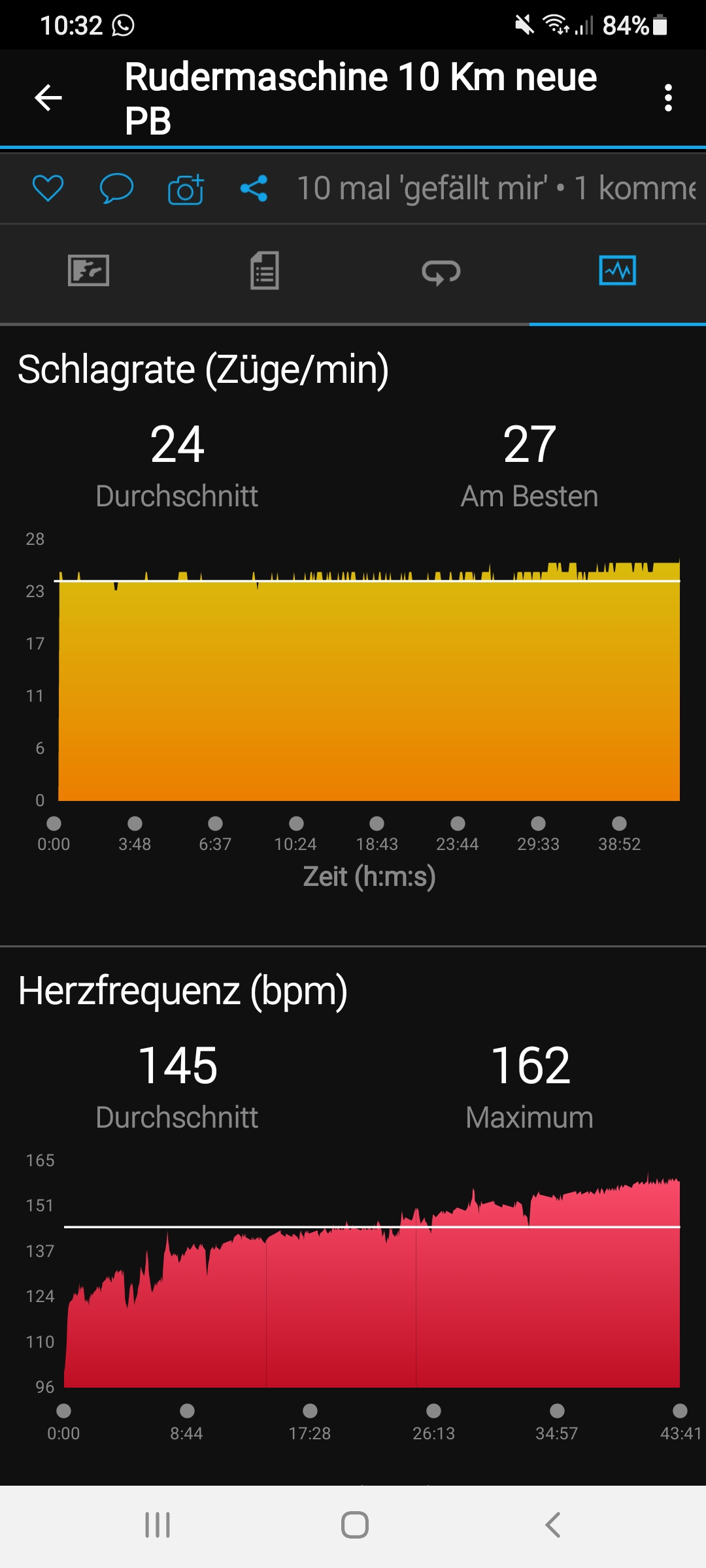This screenshot has height=1568, width=706.
Task: Tap the system home button
Action: (354, 1525)
